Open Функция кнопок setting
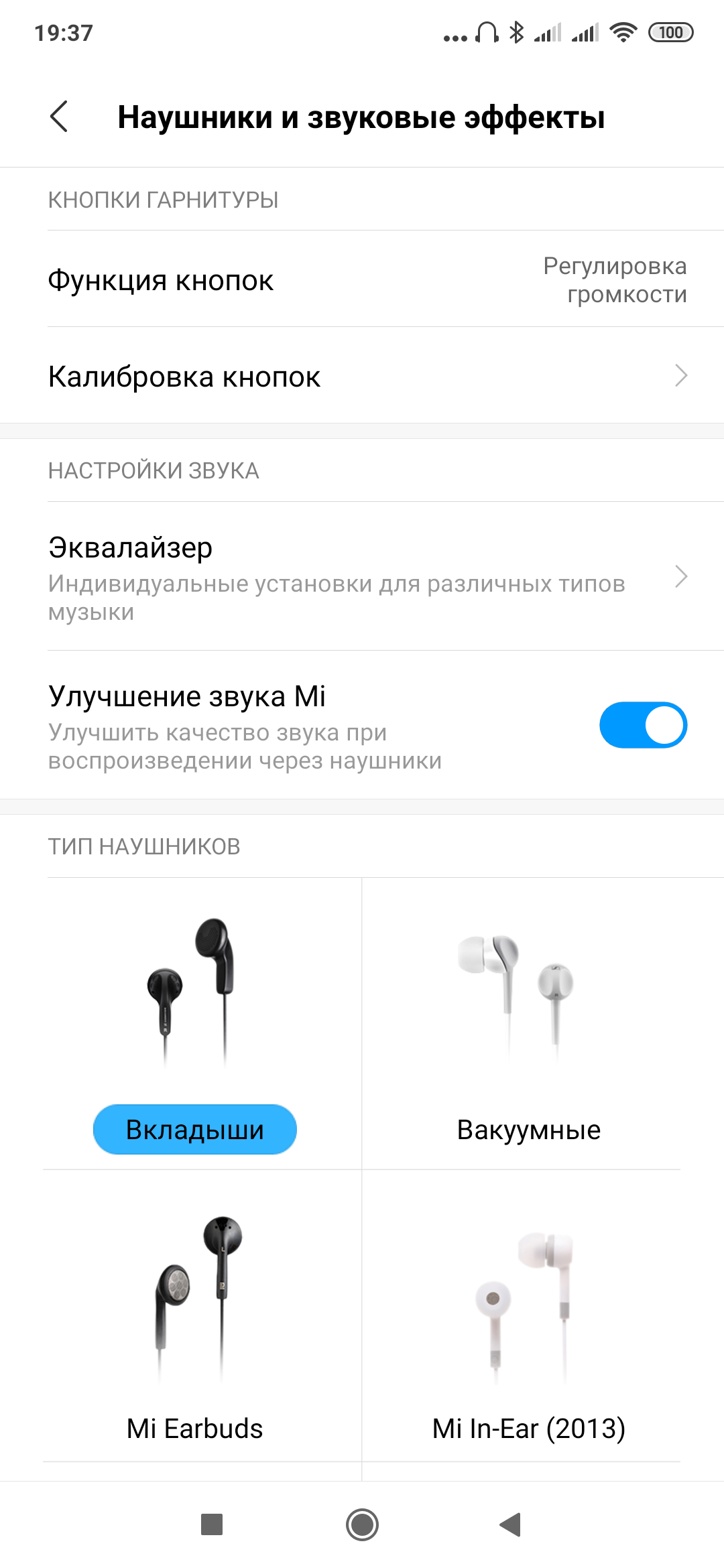 pos(362,280)
